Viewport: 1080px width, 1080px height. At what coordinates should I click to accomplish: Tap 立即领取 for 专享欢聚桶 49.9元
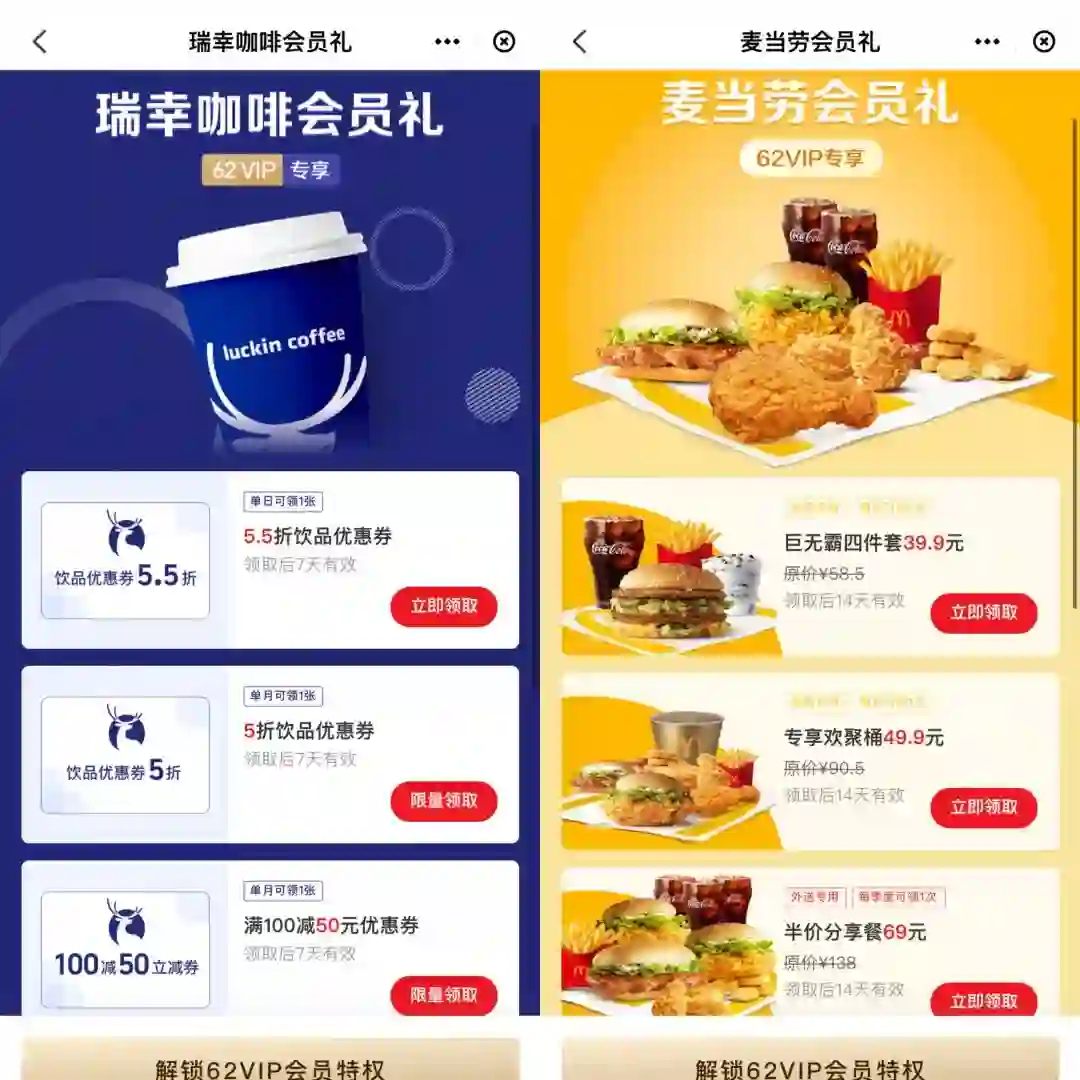point(983,808)
